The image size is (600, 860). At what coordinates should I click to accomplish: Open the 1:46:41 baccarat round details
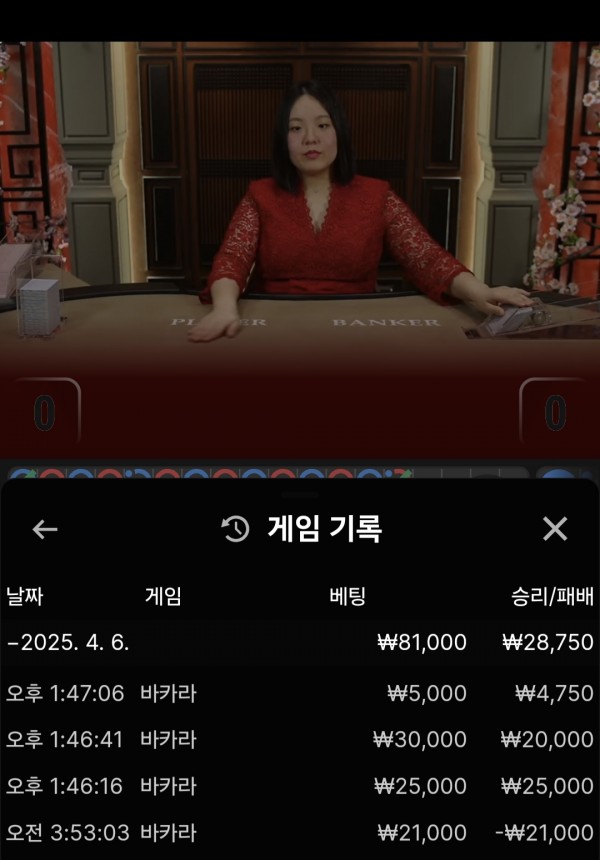pyautogui.click(x=300, y=740)
